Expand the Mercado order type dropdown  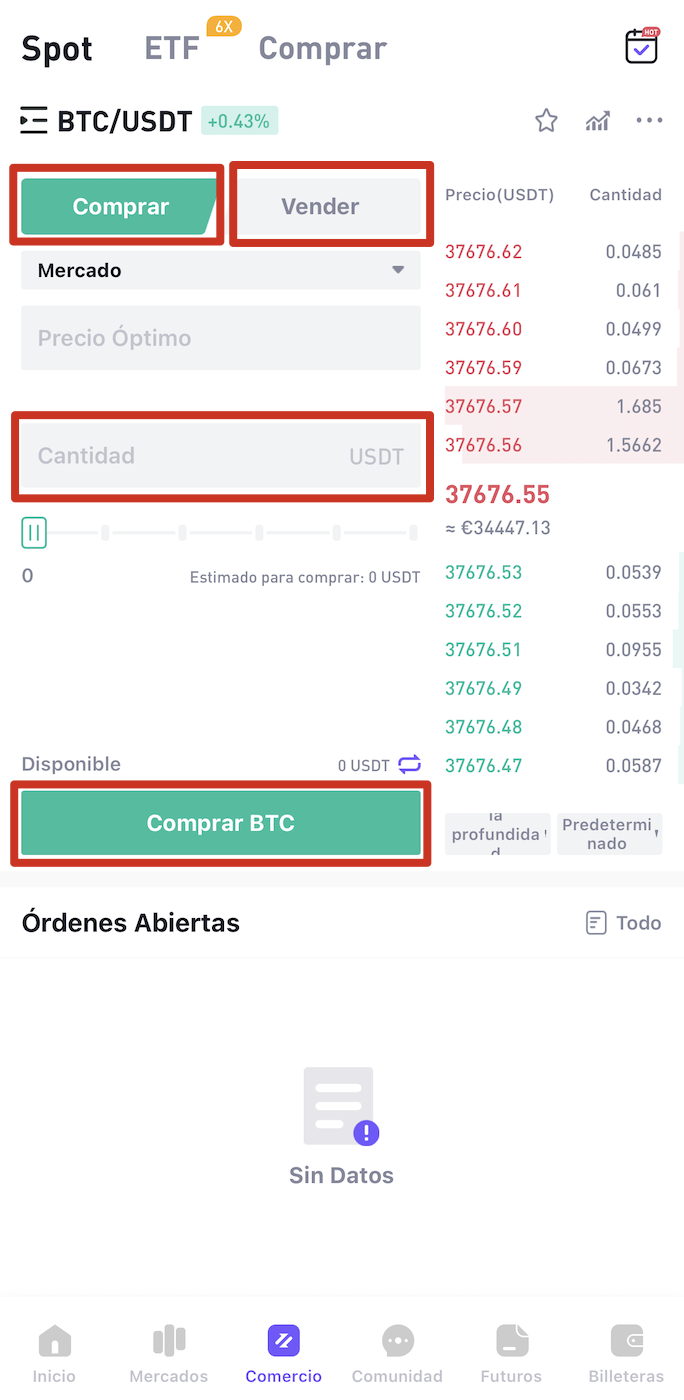tap(221, 270)
